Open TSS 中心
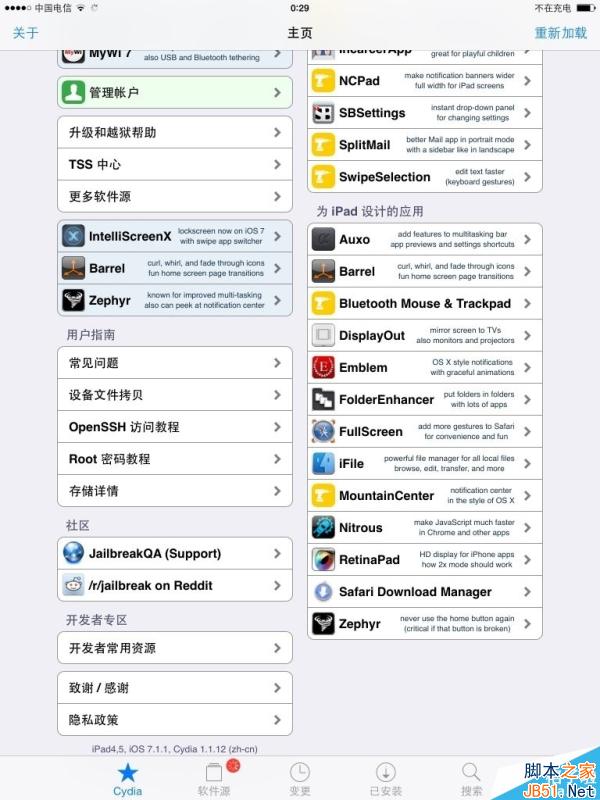This screenshot has height=800, width=600. point(175,164)
